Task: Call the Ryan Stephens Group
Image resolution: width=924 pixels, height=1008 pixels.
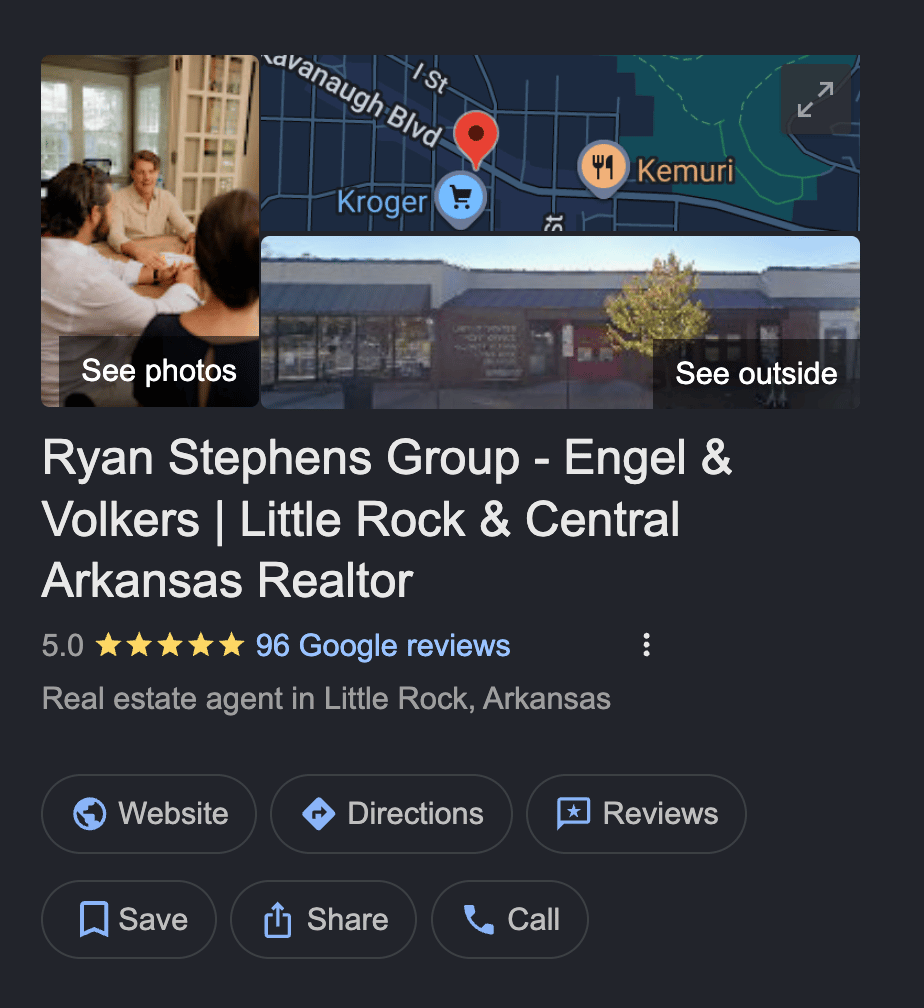Action: pos(510,919)
